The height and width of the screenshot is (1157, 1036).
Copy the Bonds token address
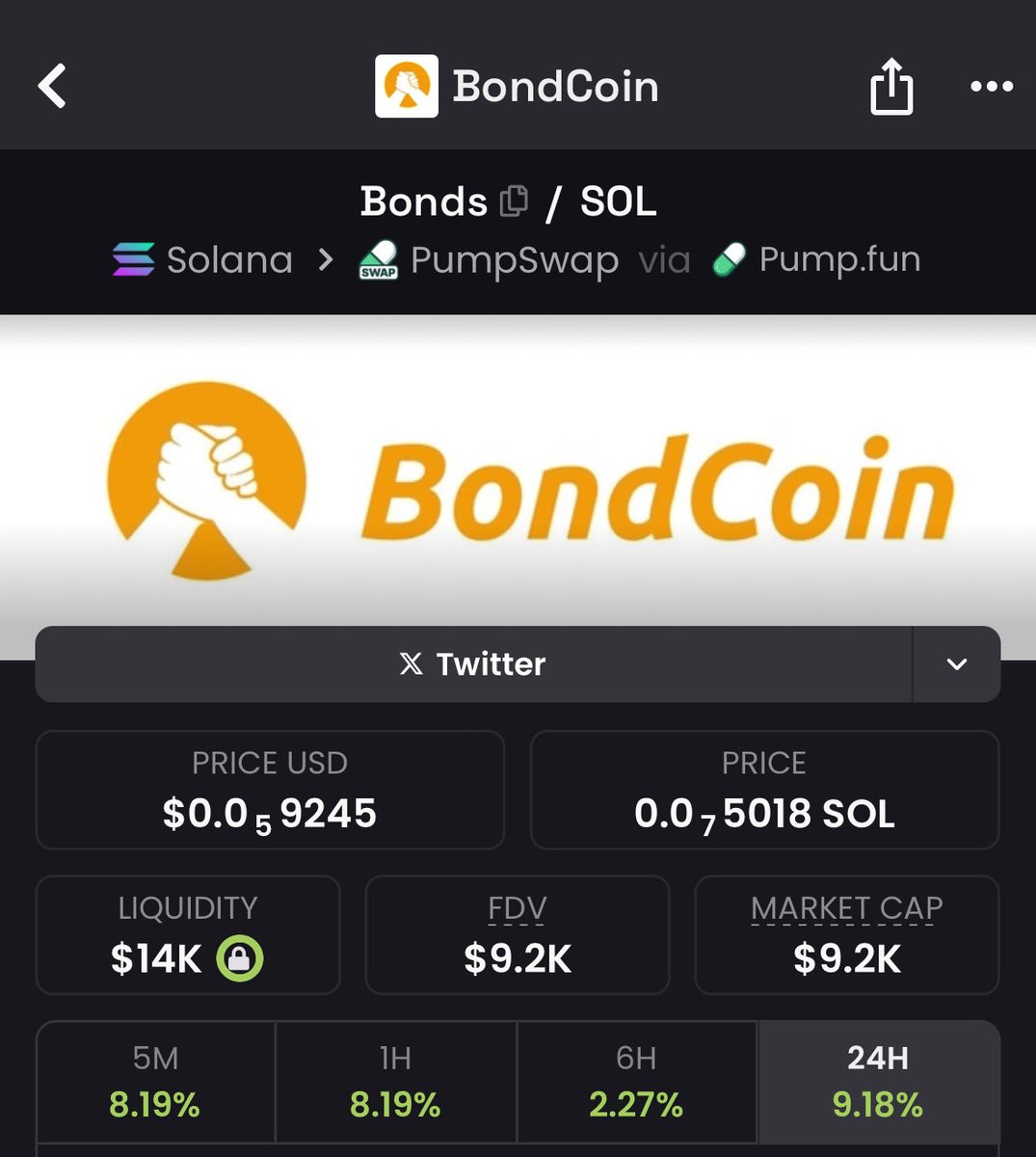pos(515,201)
